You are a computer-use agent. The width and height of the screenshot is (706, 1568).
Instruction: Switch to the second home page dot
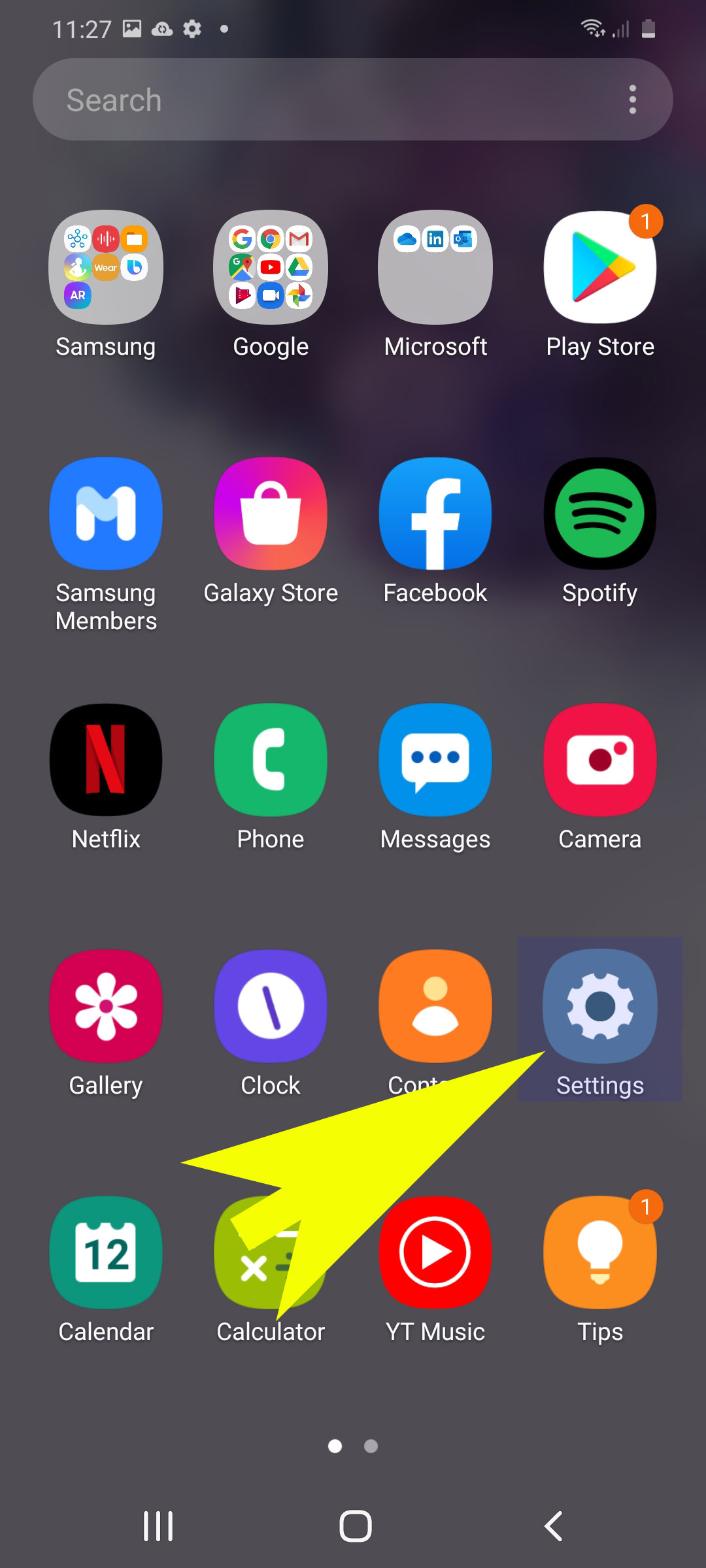pyautogui.click(x=371, y=1446)
